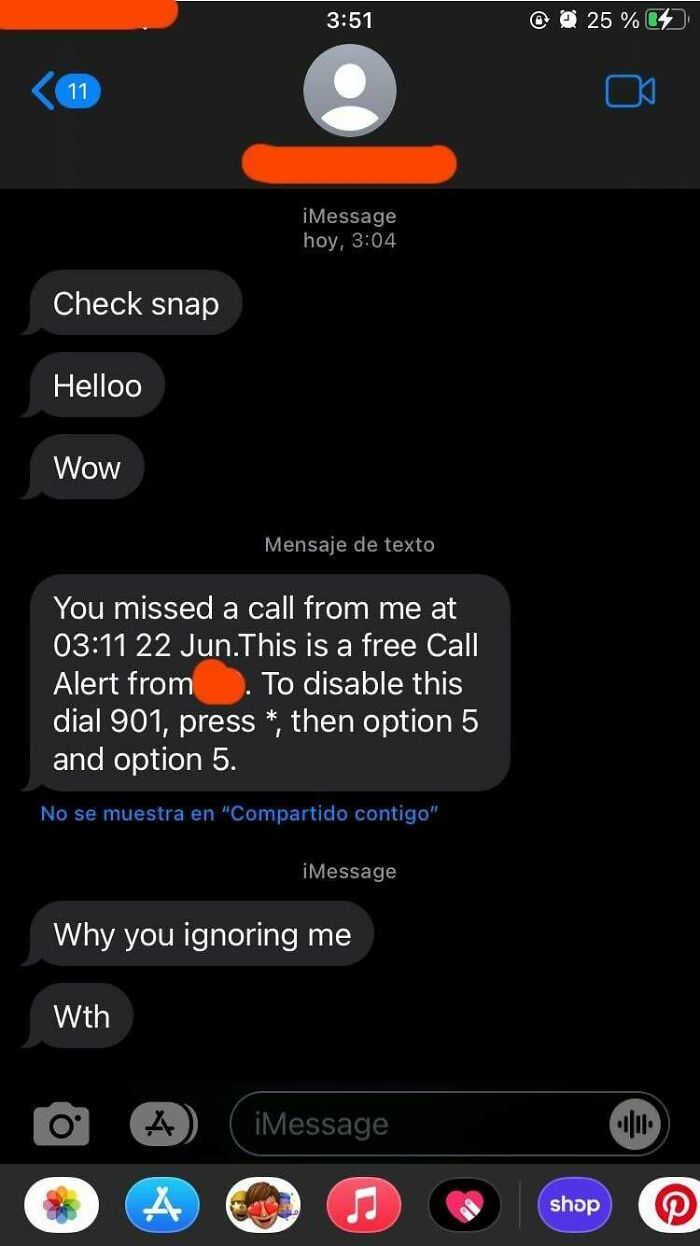Open the Shop app in the drawer
This screenshot has height=1246, width=700.
click(x=574, y=1205)
